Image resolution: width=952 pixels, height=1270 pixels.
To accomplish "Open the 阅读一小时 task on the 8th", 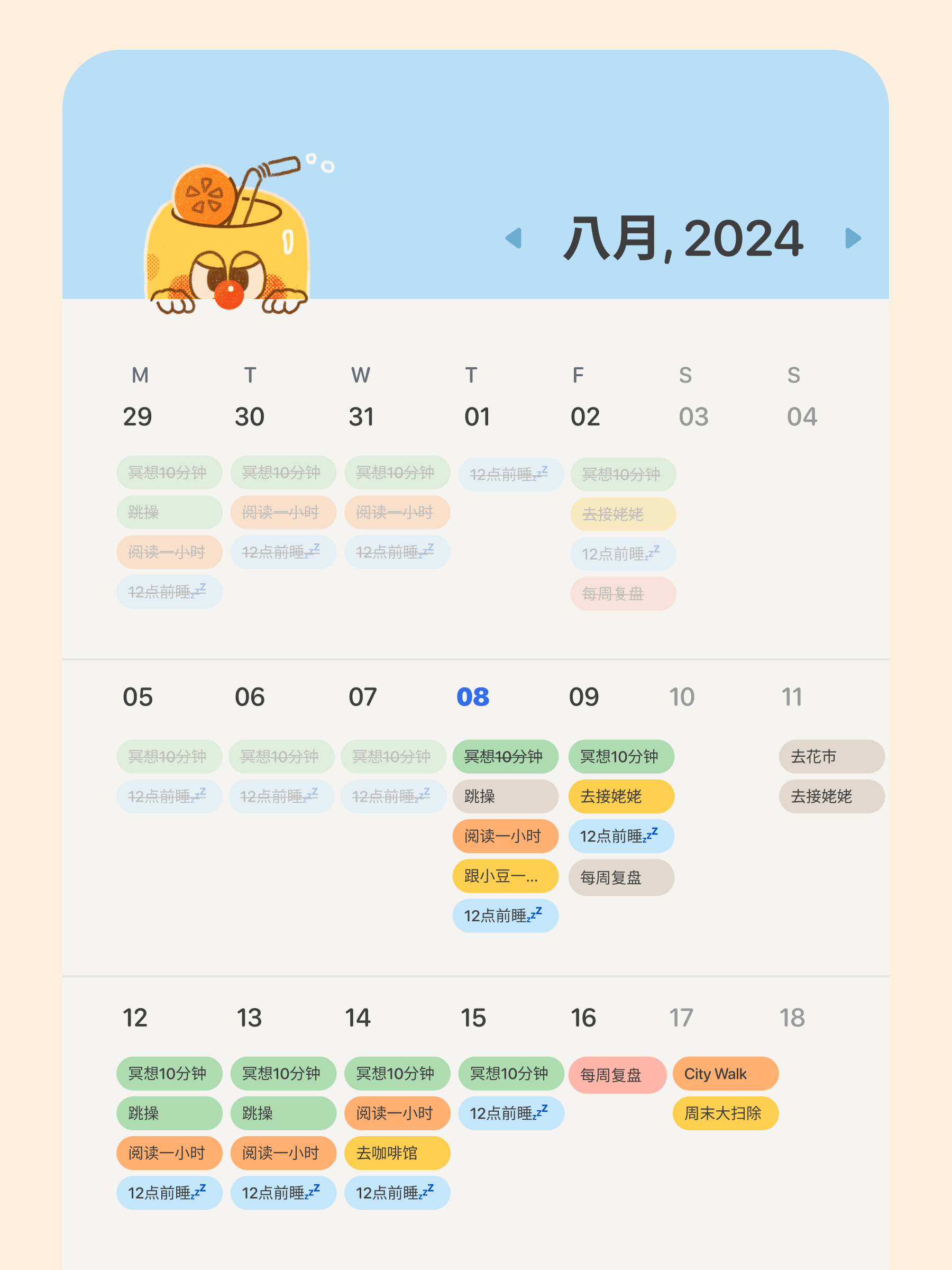I will coord(505,836).
